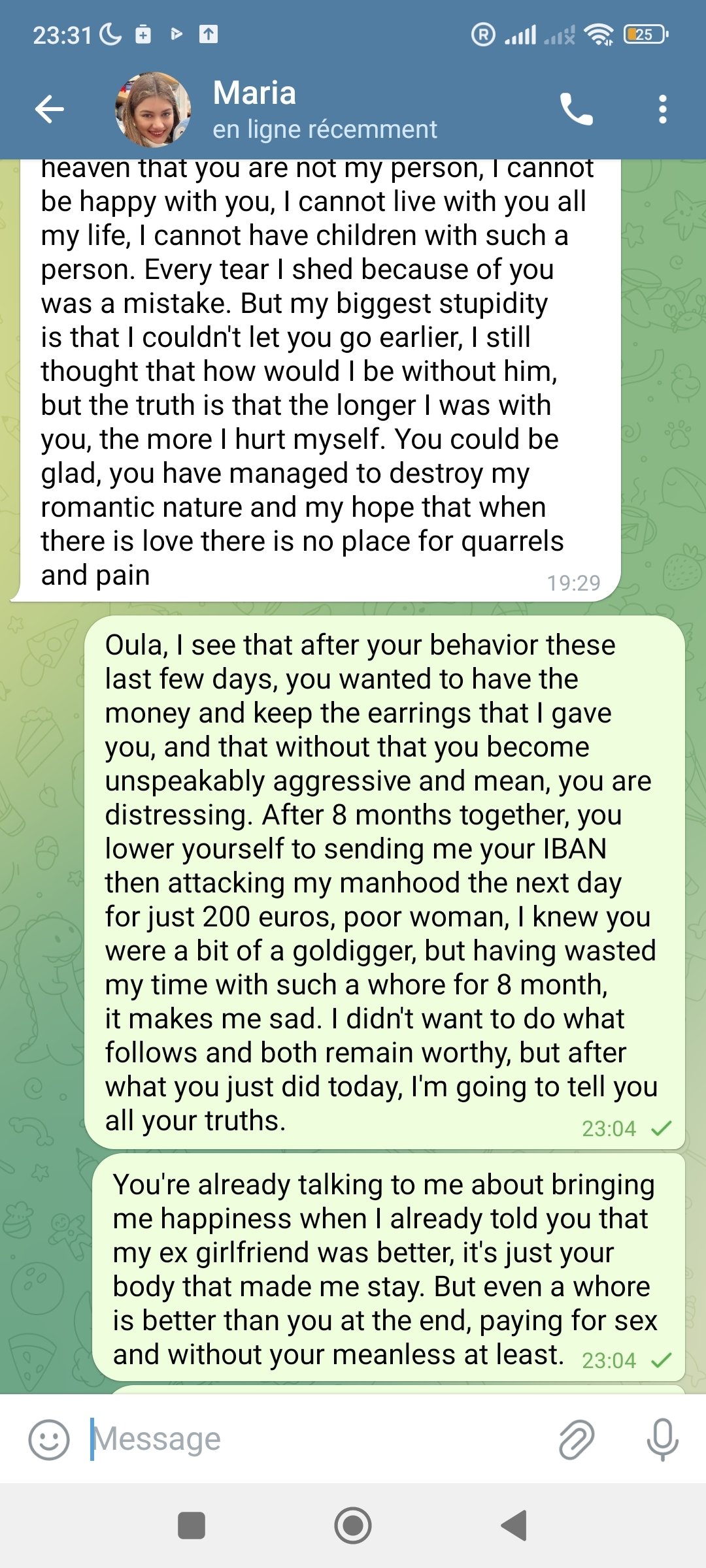This screenshot has width=706, height=1568.
Task: Open Maria's profile picture
Action: pyautogui.click(x=154, y=109)
